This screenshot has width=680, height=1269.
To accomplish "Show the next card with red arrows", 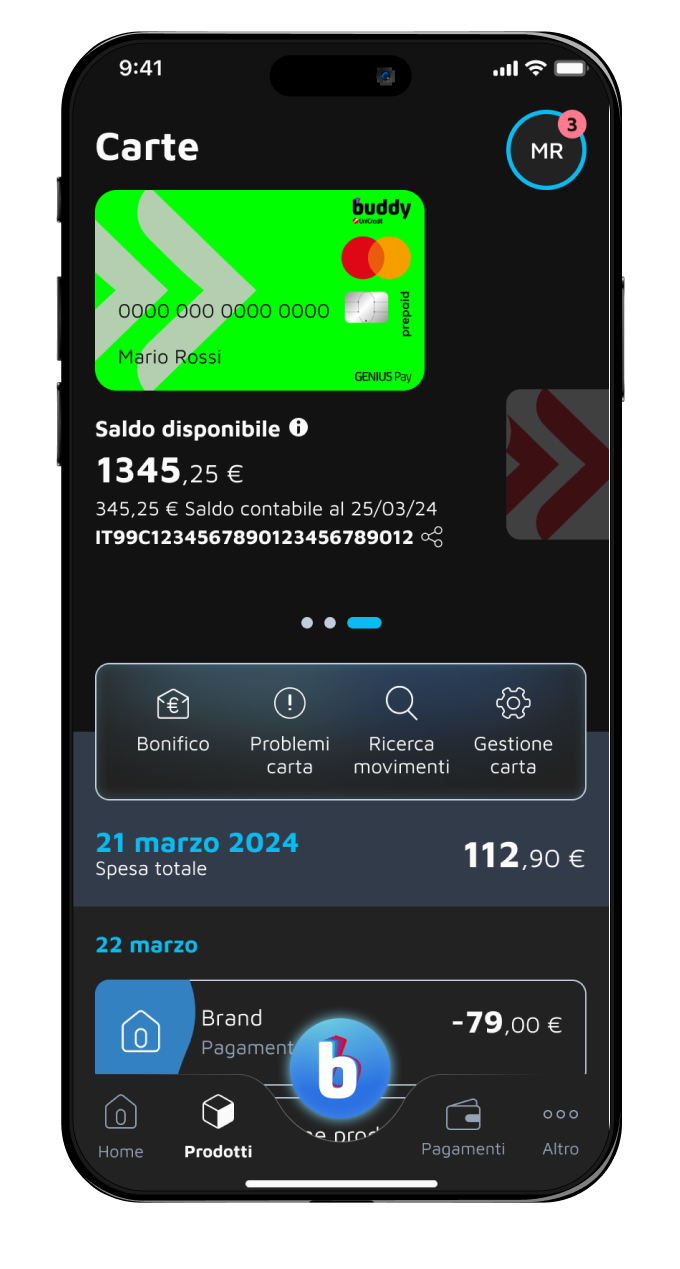I will click(558, 464).
